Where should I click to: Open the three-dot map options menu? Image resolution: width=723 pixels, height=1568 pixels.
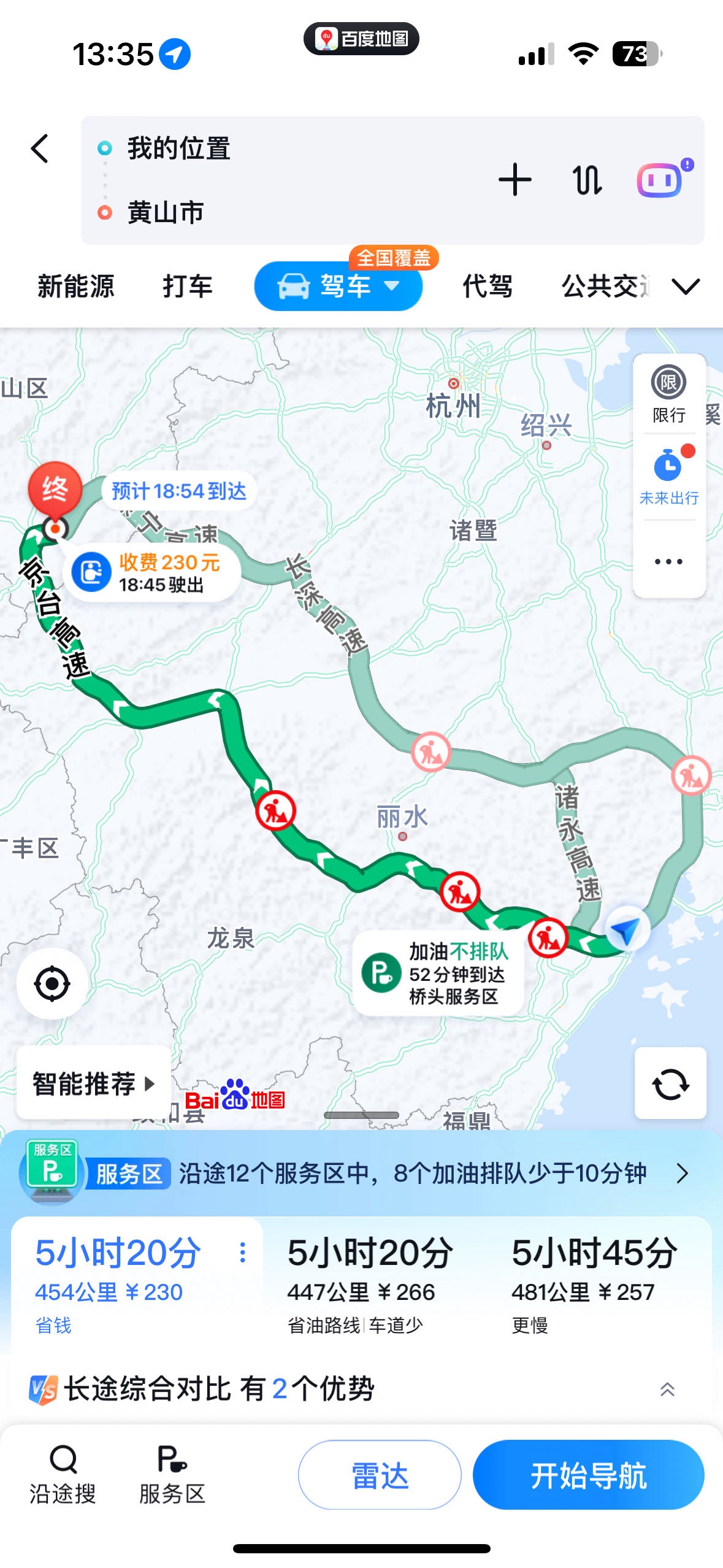pos(668,561)
